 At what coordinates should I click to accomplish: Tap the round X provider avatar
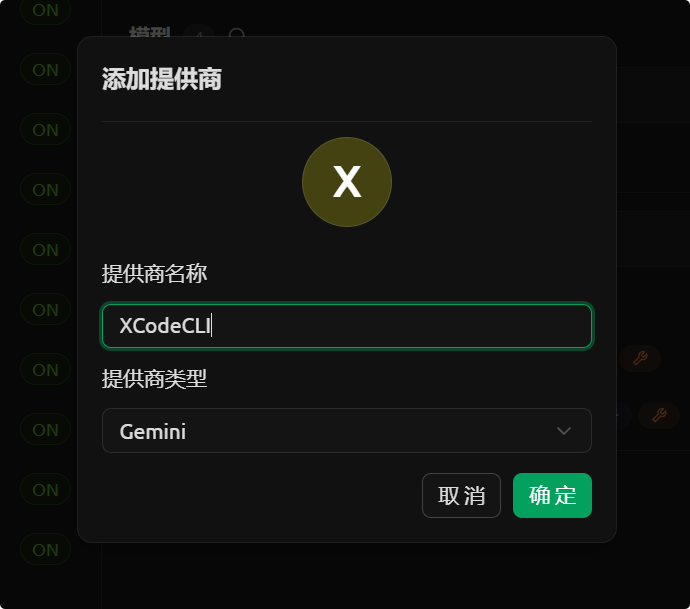point(346,182)
